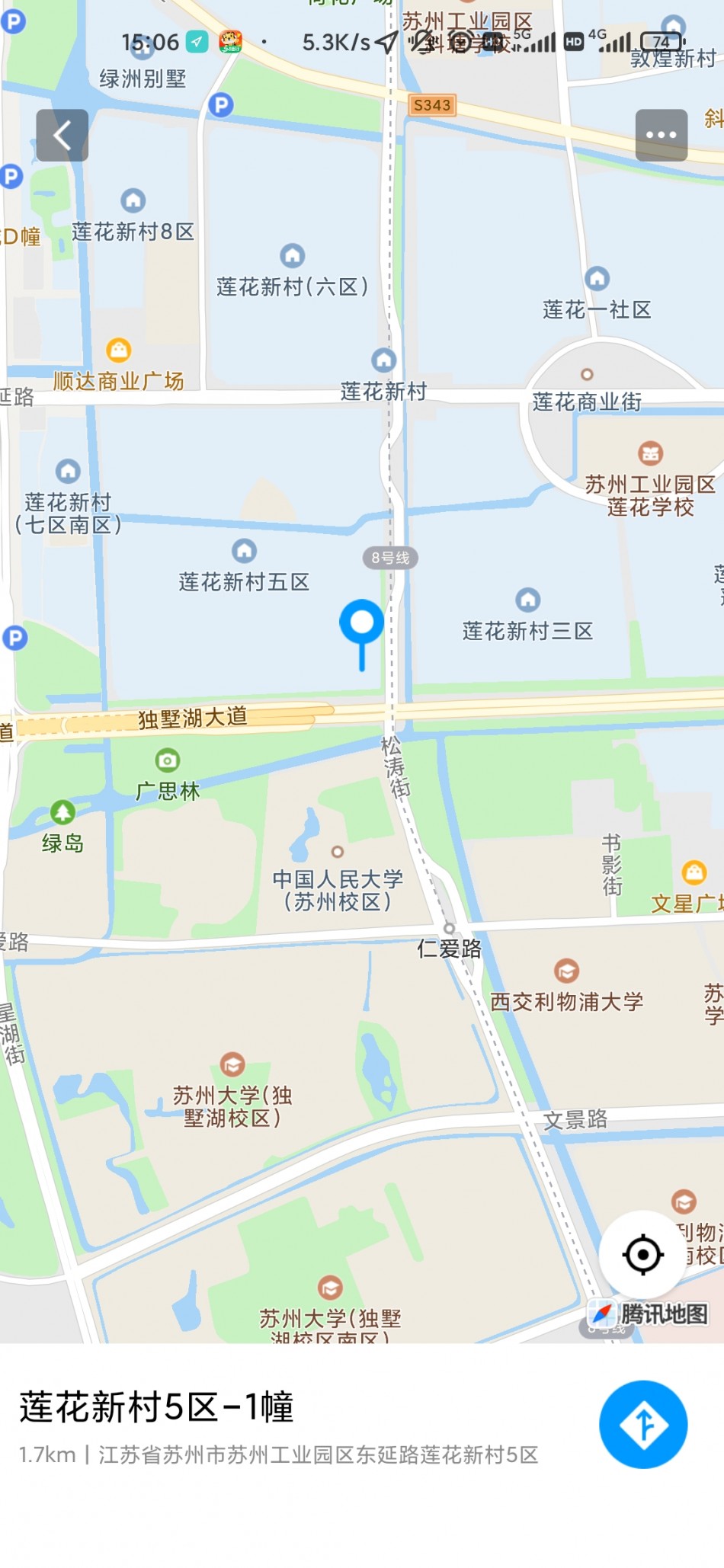Viewport: 724px width, 1568px height.
Task: Recenter map on my current location
Action: click(x=642, y=1254)
